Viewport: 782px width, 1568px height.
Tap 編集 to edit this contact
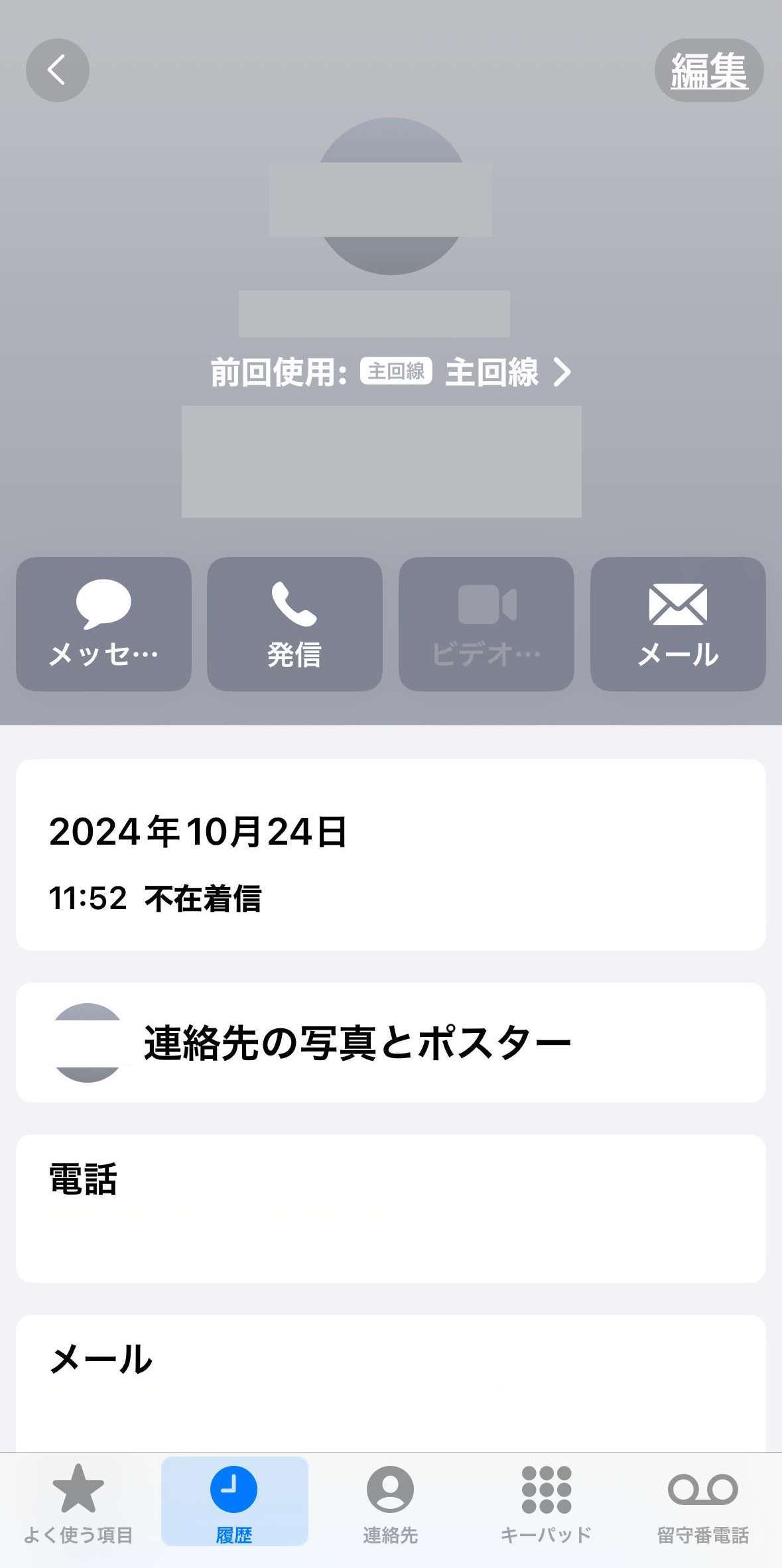tap(709, 70)
